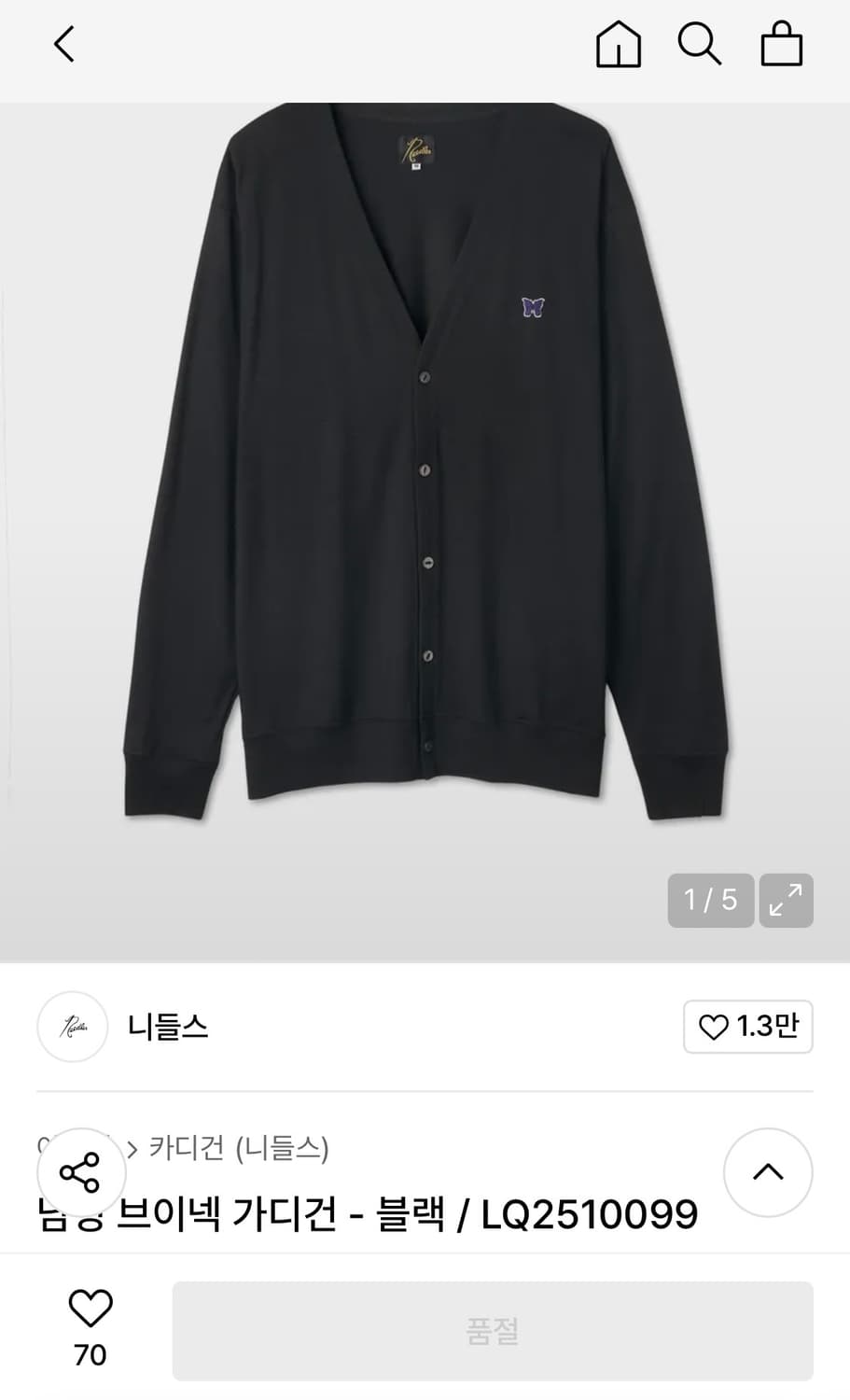Tap the 품절 sold-out button
The width and height of the screenshot is (850, 1400).
[x=493, y=1329]
